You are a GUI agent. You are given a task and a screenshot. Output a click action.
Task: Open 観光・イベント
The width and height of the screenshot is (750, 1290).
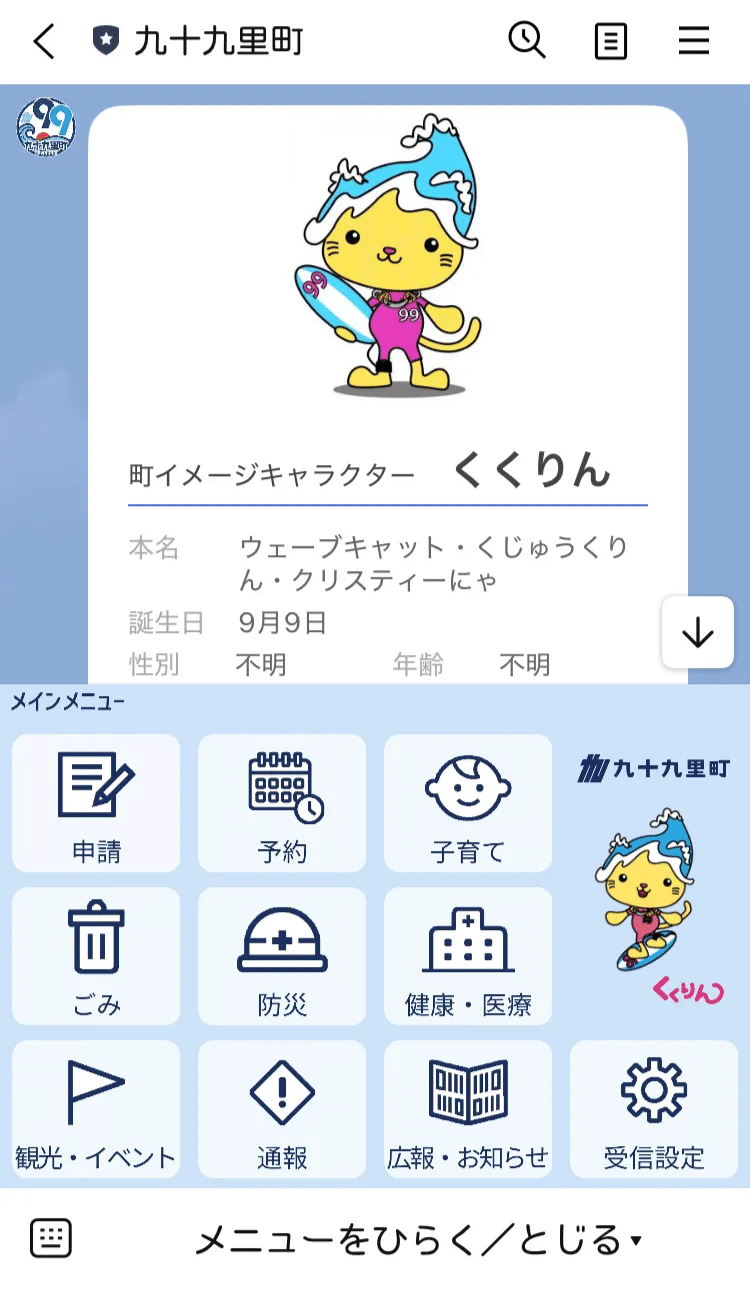pos(96,1109)
